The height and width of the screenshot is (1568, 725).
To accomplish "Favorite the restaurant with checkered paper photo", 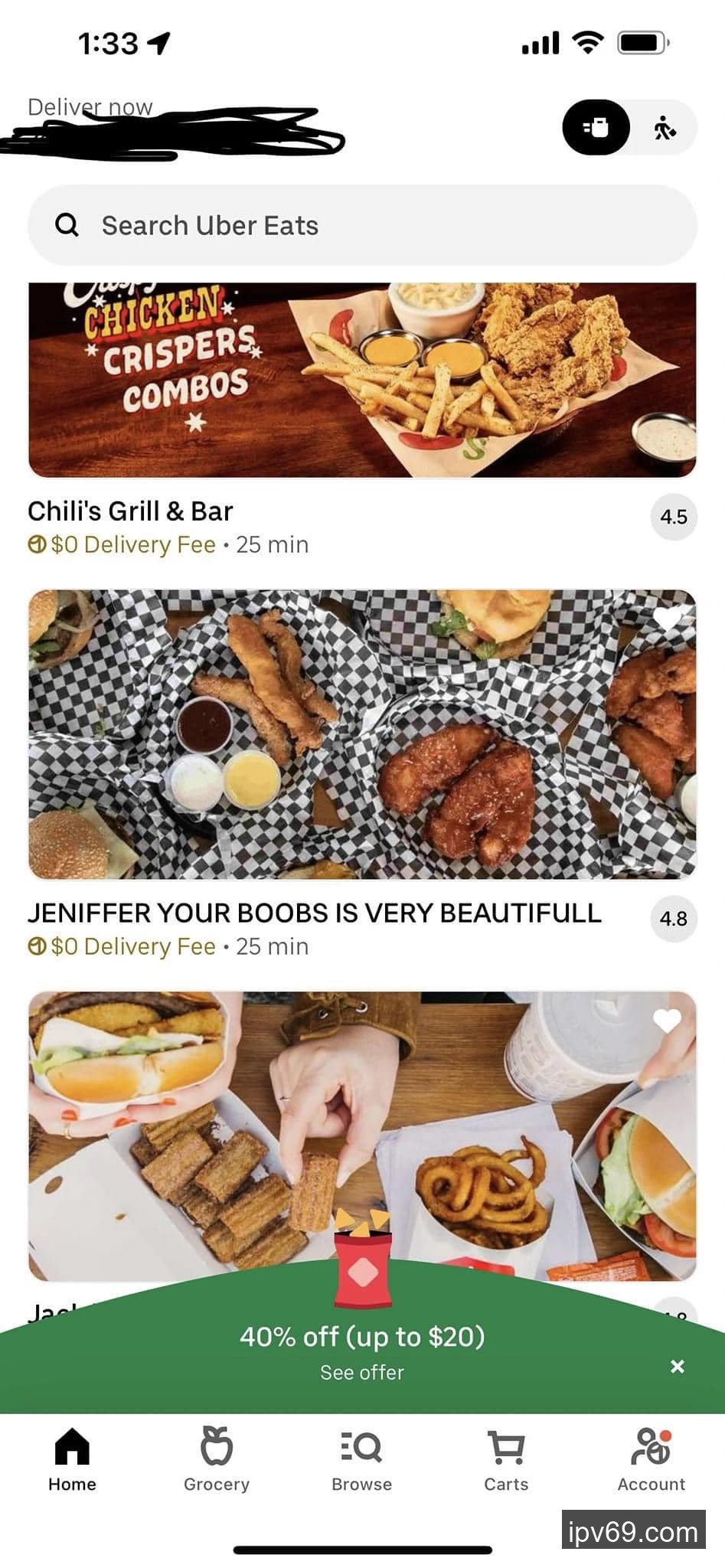I will pyautogui.click(x=667, y=619).
